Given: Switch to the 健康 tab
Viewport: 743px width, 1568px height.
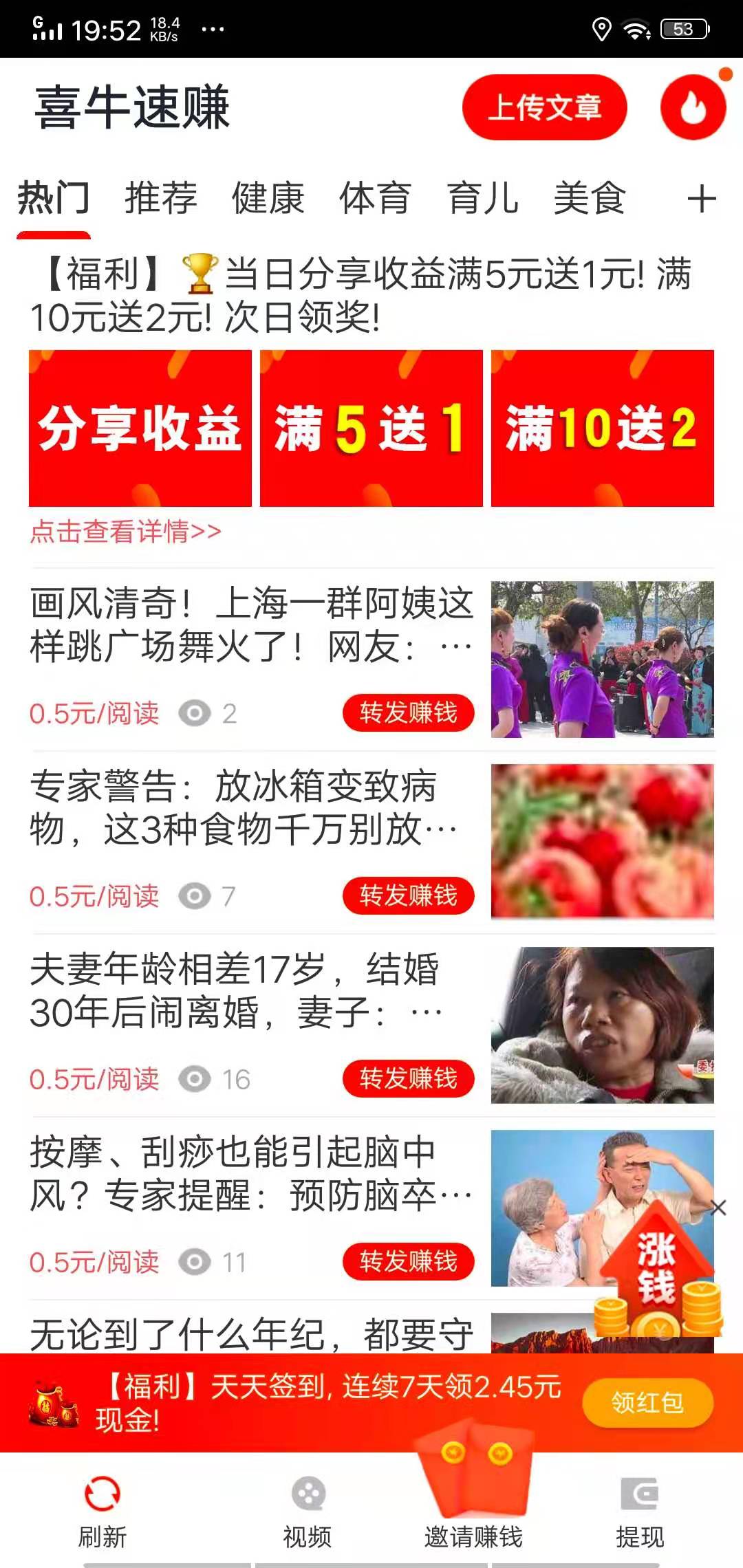Looking at the screenshot, I should [x=268, y=199].
